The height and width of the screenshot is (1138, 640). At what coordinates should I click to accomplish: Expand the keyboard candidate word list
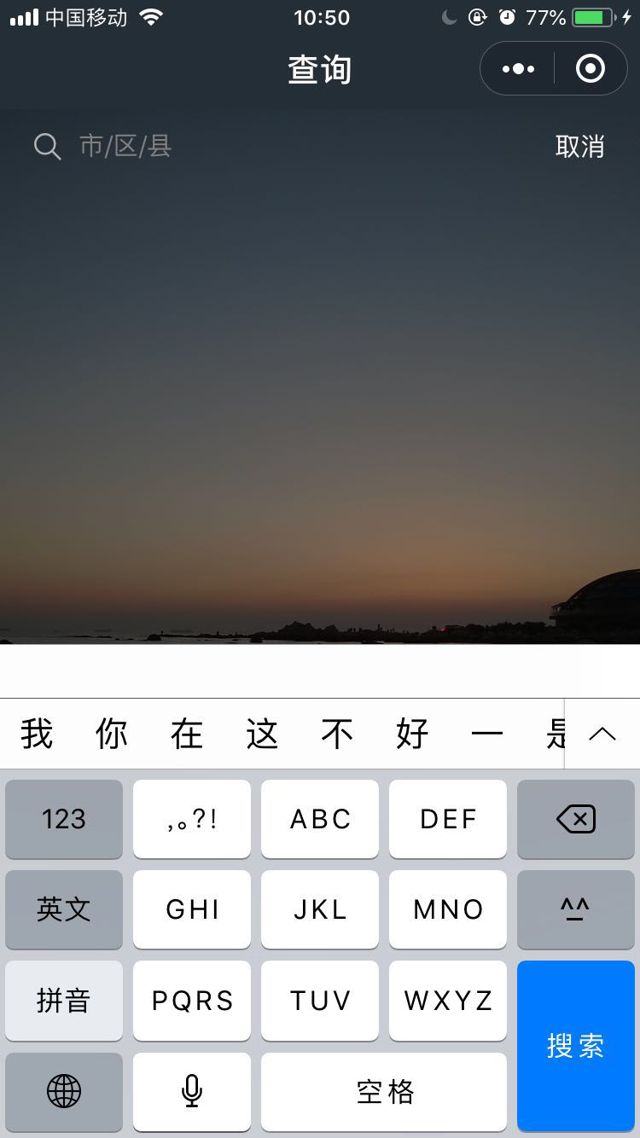click(x=602, y=734)
